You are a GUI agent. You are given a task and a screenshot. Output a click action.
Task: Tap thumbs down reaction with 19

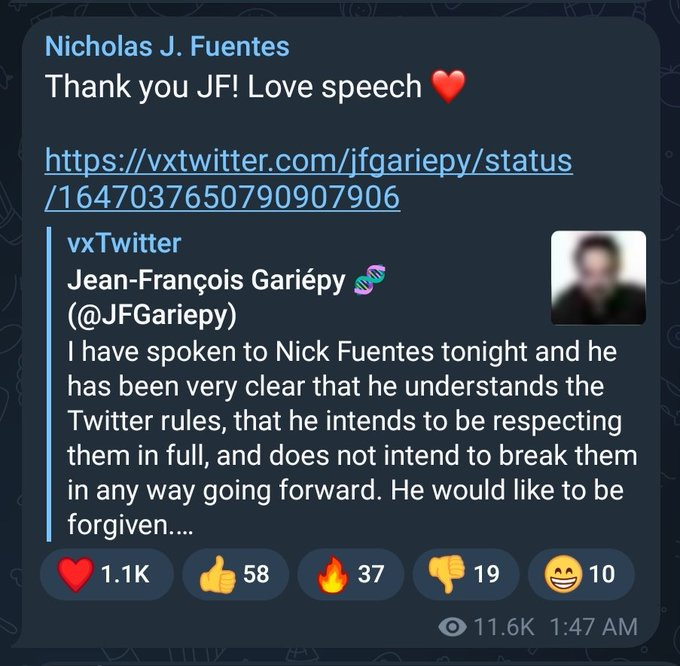pos(465,574)
